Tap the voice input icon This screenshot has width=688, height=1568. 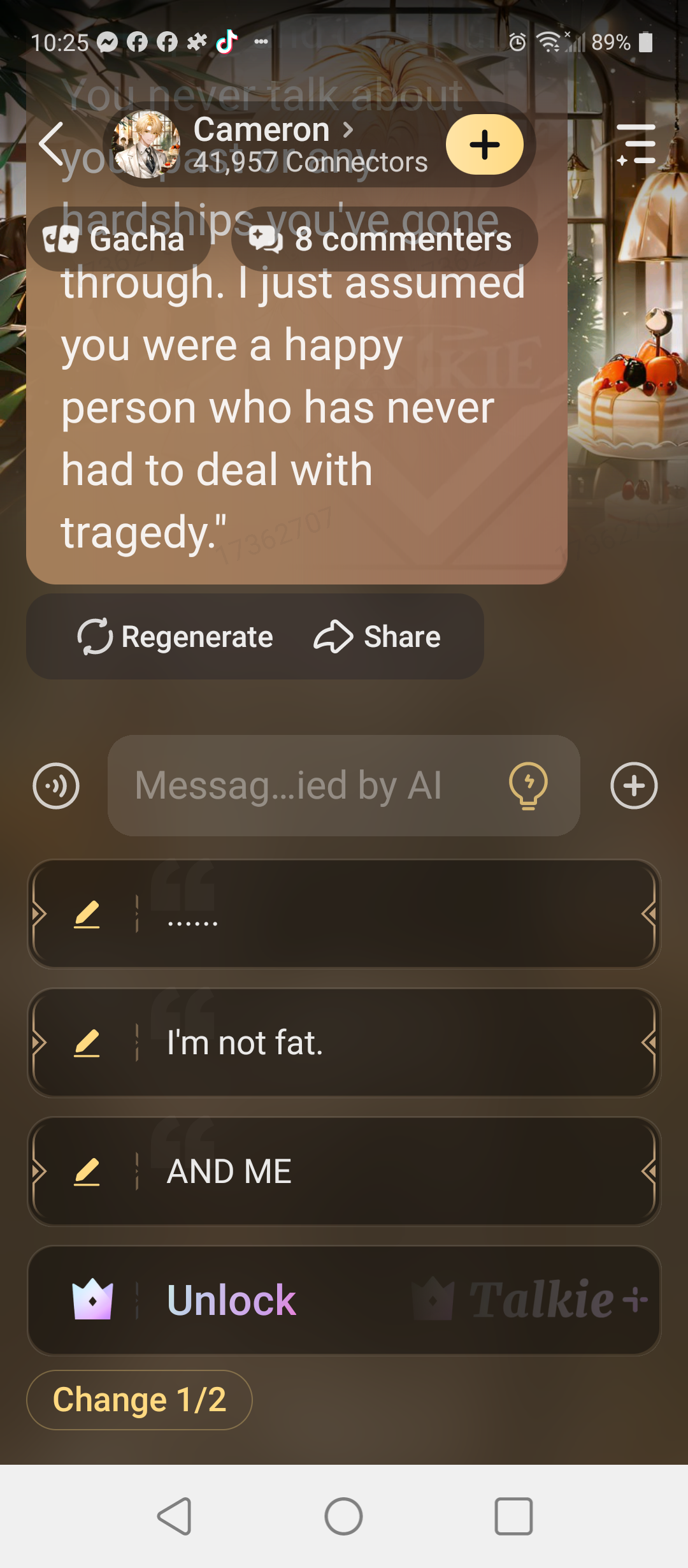[56, 786]
